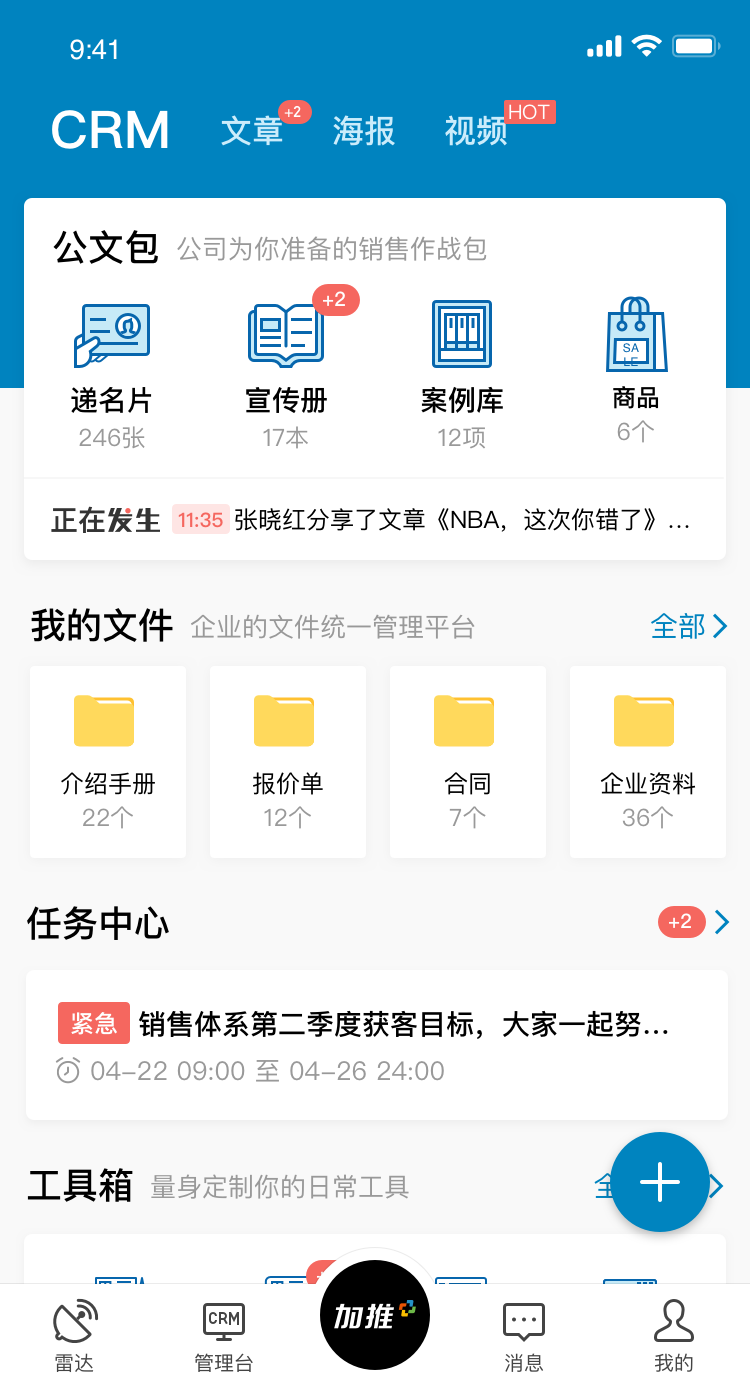Switch to the 海报 tab
The width and height of the screenshot is (750, 1382).
click(364, 131)
